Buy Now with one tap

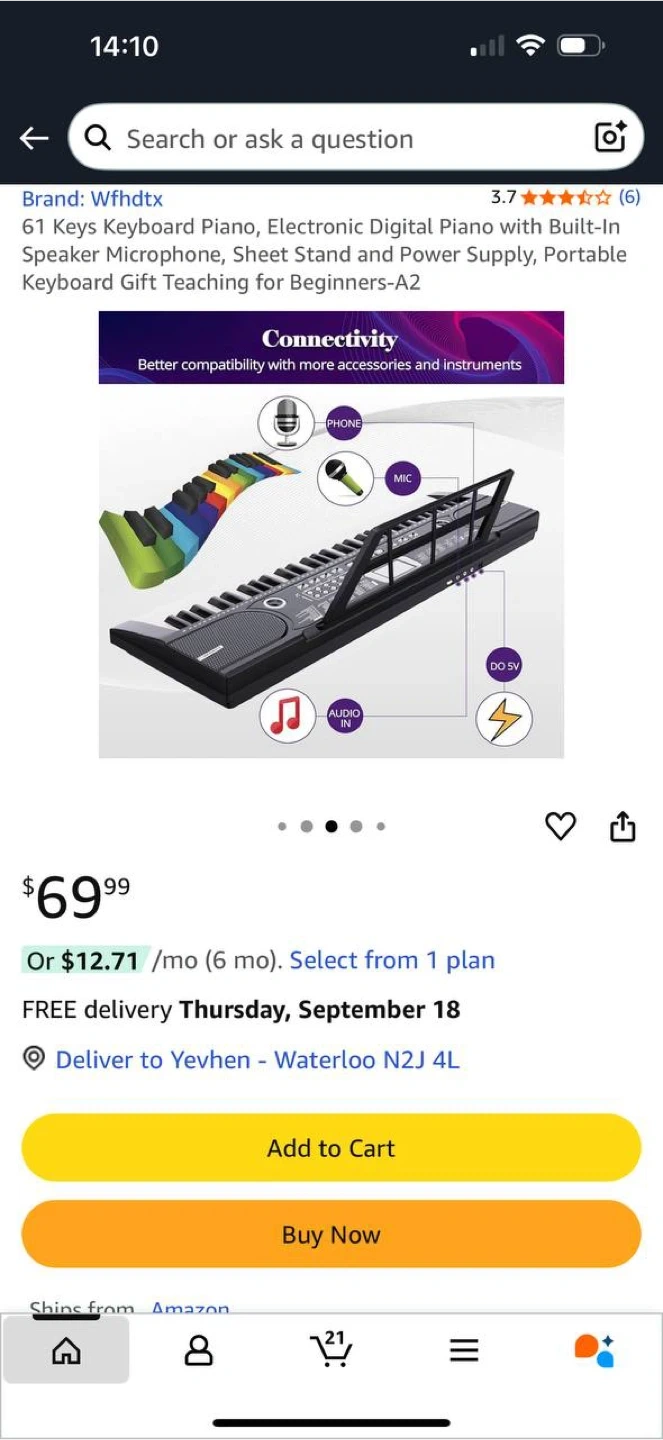[331, 1234]
